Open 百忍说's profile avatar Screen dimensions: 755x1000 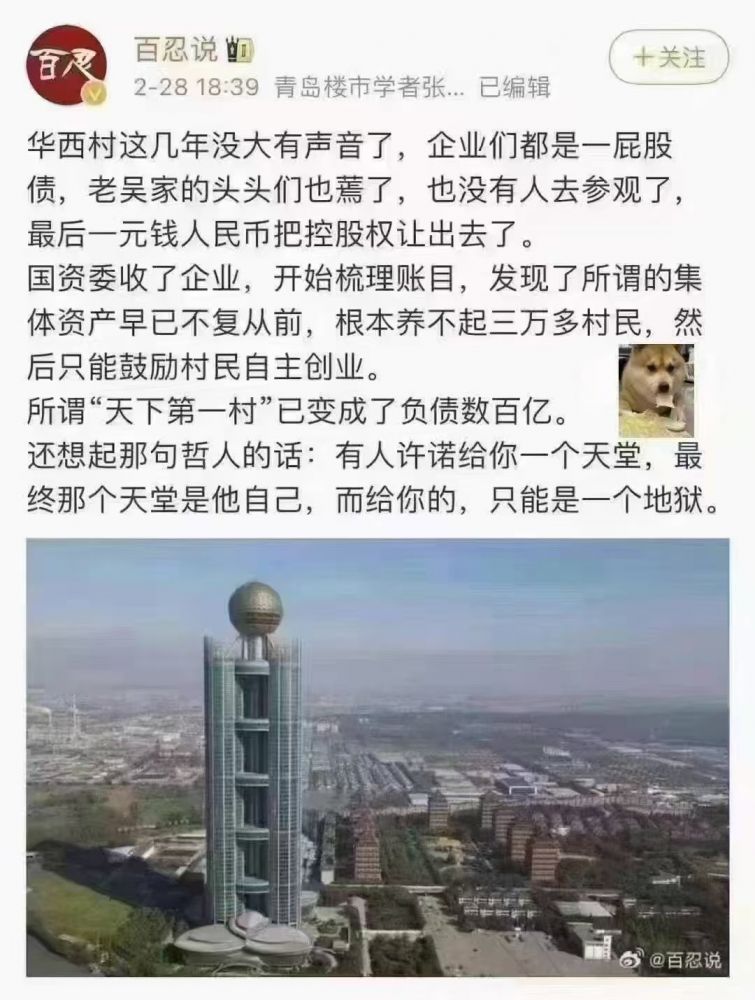(66, 66)
